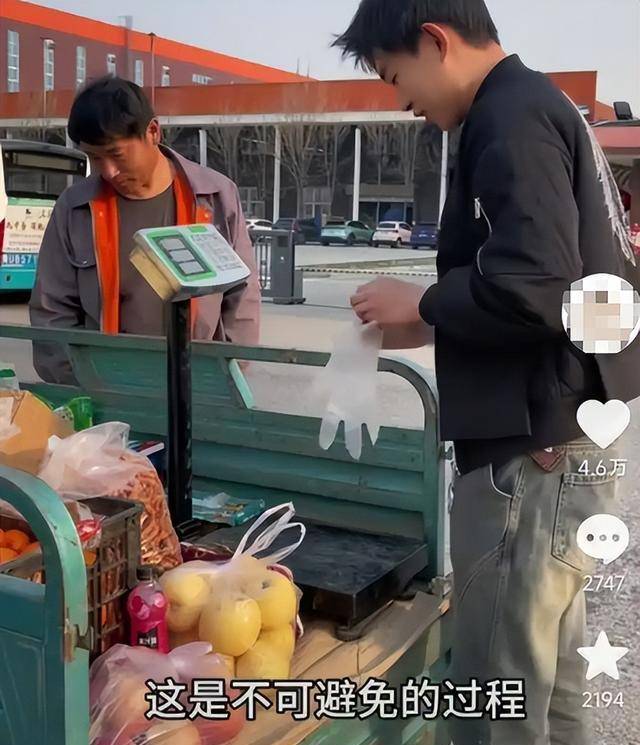Open the comments on this video
The image size is (640, 745).
point(603,539)
